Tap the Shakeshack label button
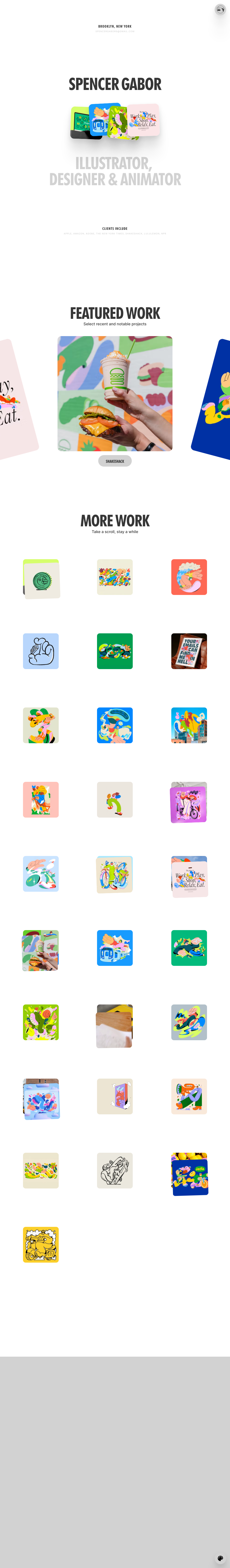Image resolution: width=230 pixels, height=1568 pixels. 115,461
